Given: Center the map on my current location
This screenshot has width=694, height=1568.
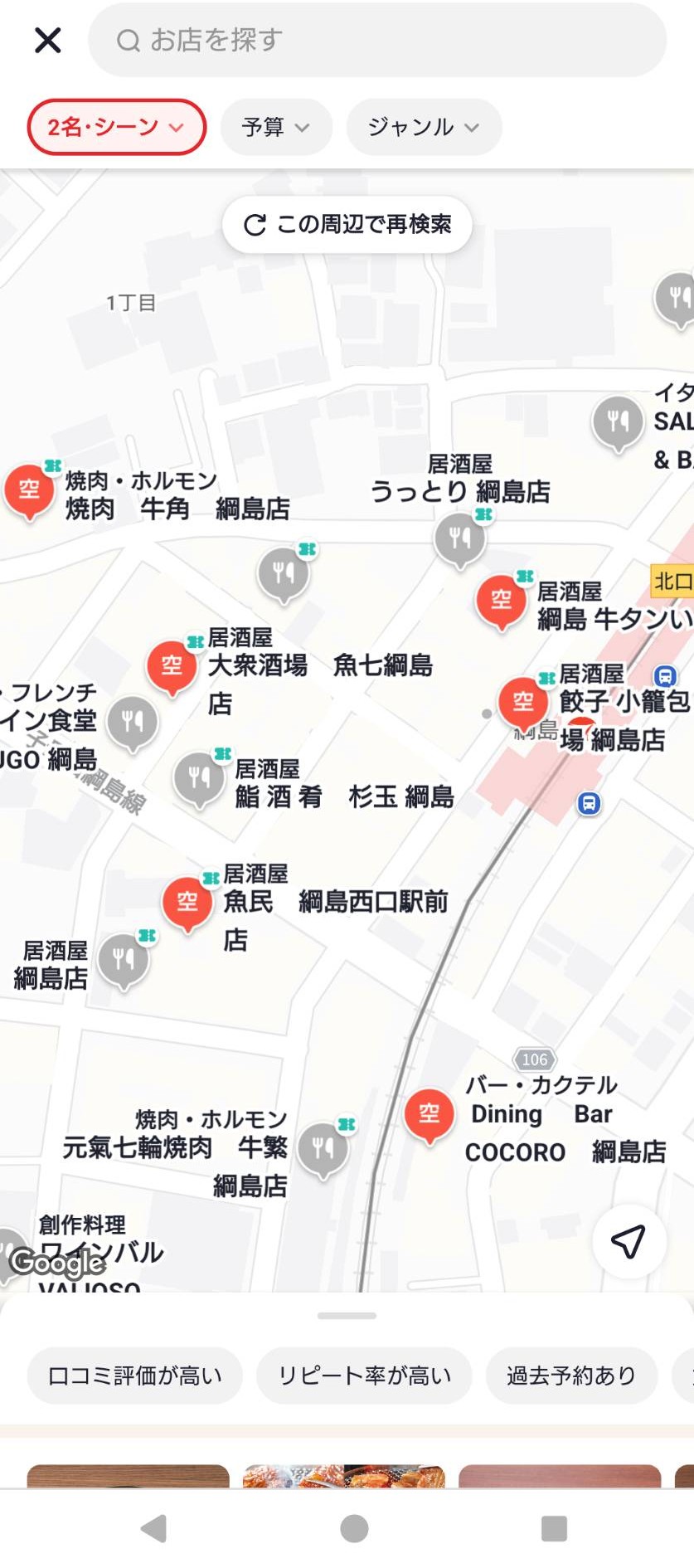Looking at the screenshot, I should tap(628, 1241).
